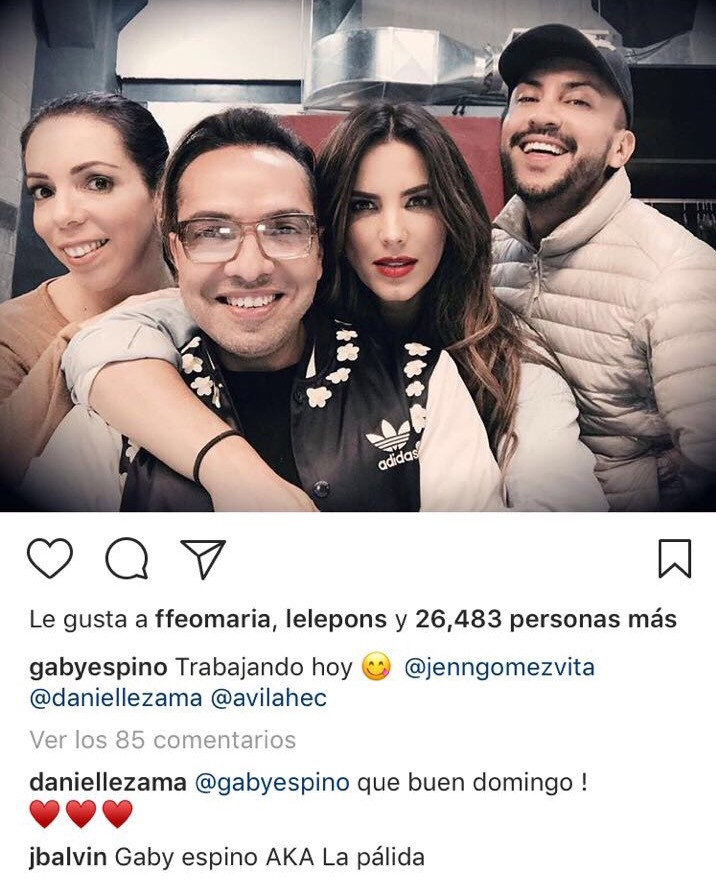
Task: Open @gabyespino mention in daniellezama's comment
Action: (272, 783)
